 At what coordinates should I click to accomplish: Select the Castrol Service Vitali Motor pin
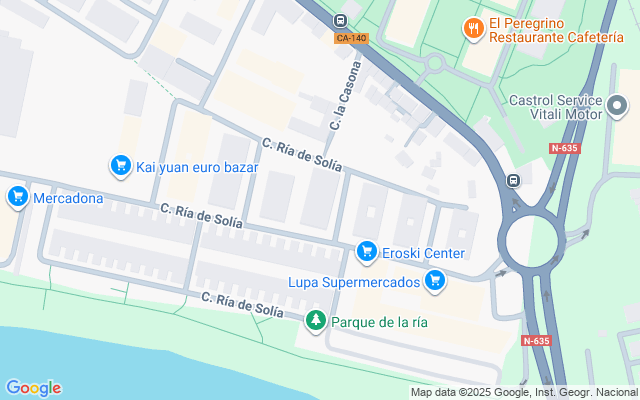tap(617, 106)
